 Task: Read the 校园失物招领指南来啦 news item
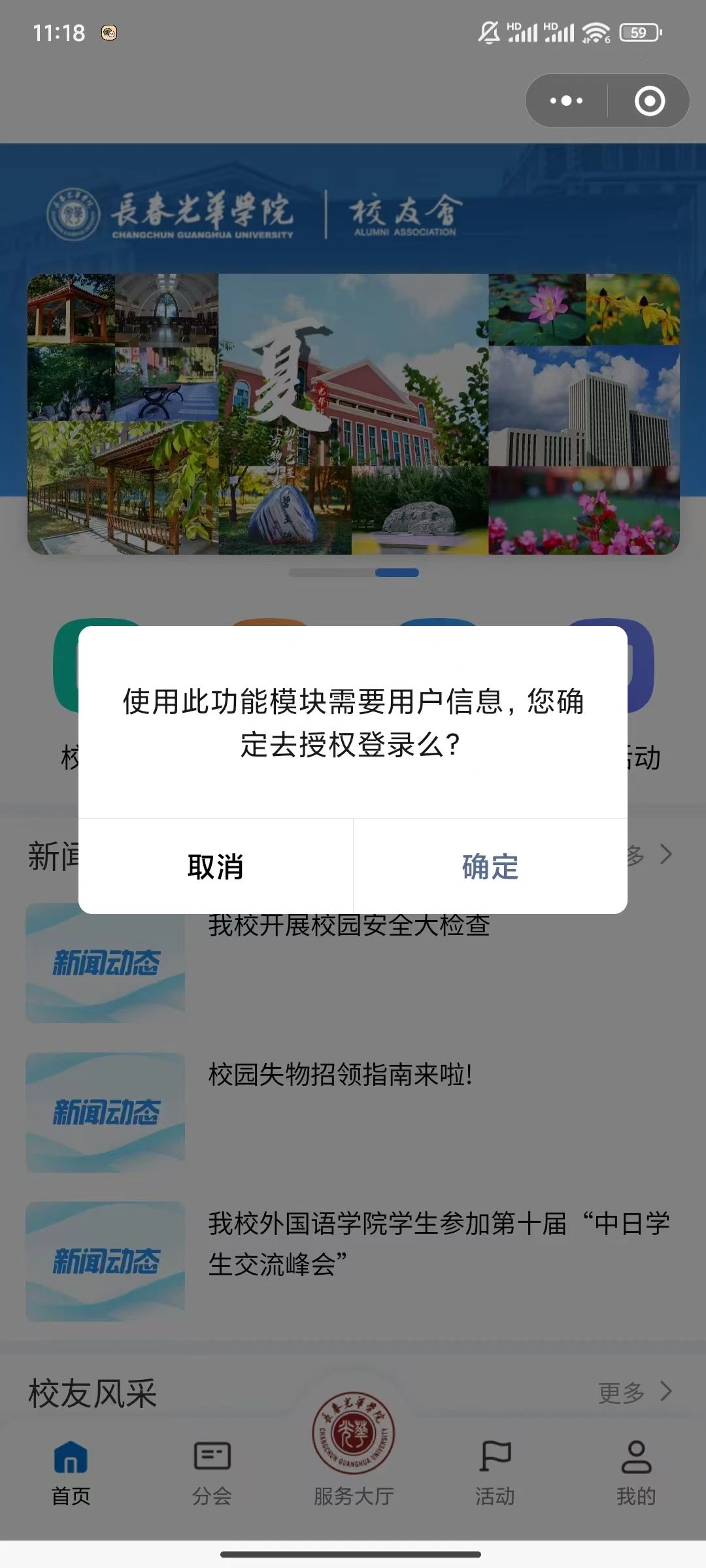coord(340,1075)
